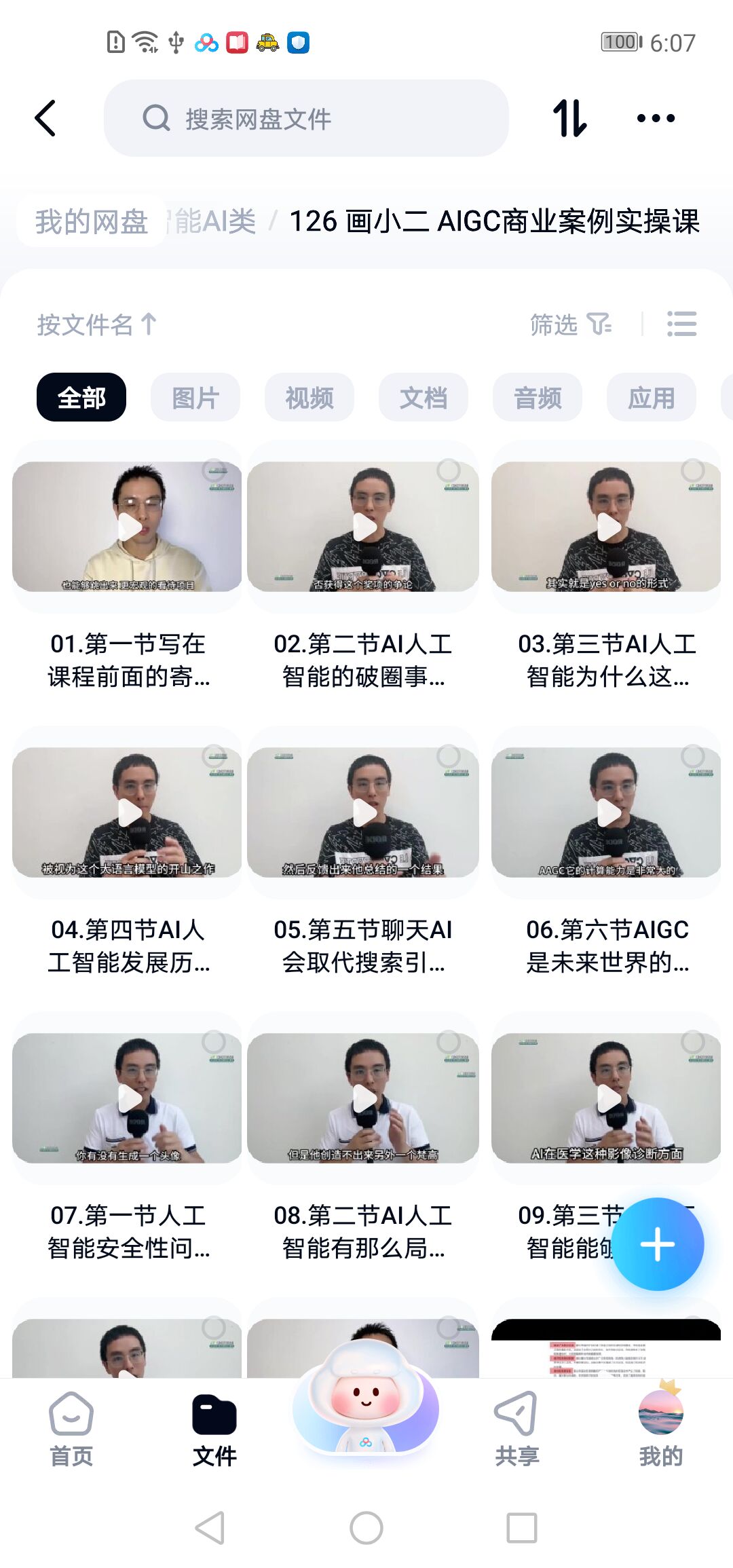Select the 图片 filter chip
Screen dimensions: 733x1568
click(x=195, y=397)
